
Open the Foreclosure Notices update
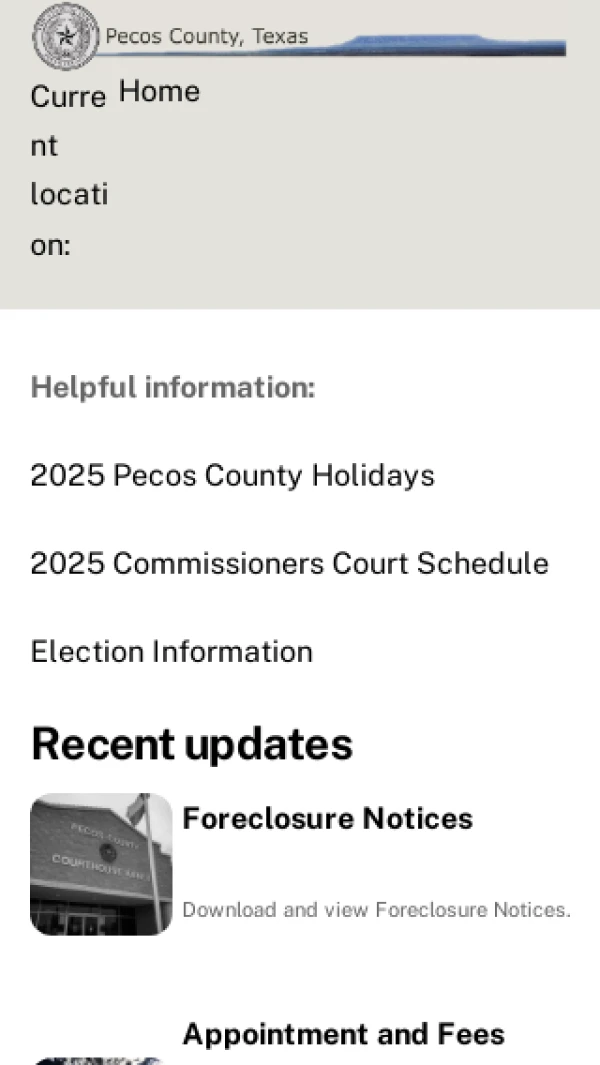pyautogui.click(x=327, y=819)
